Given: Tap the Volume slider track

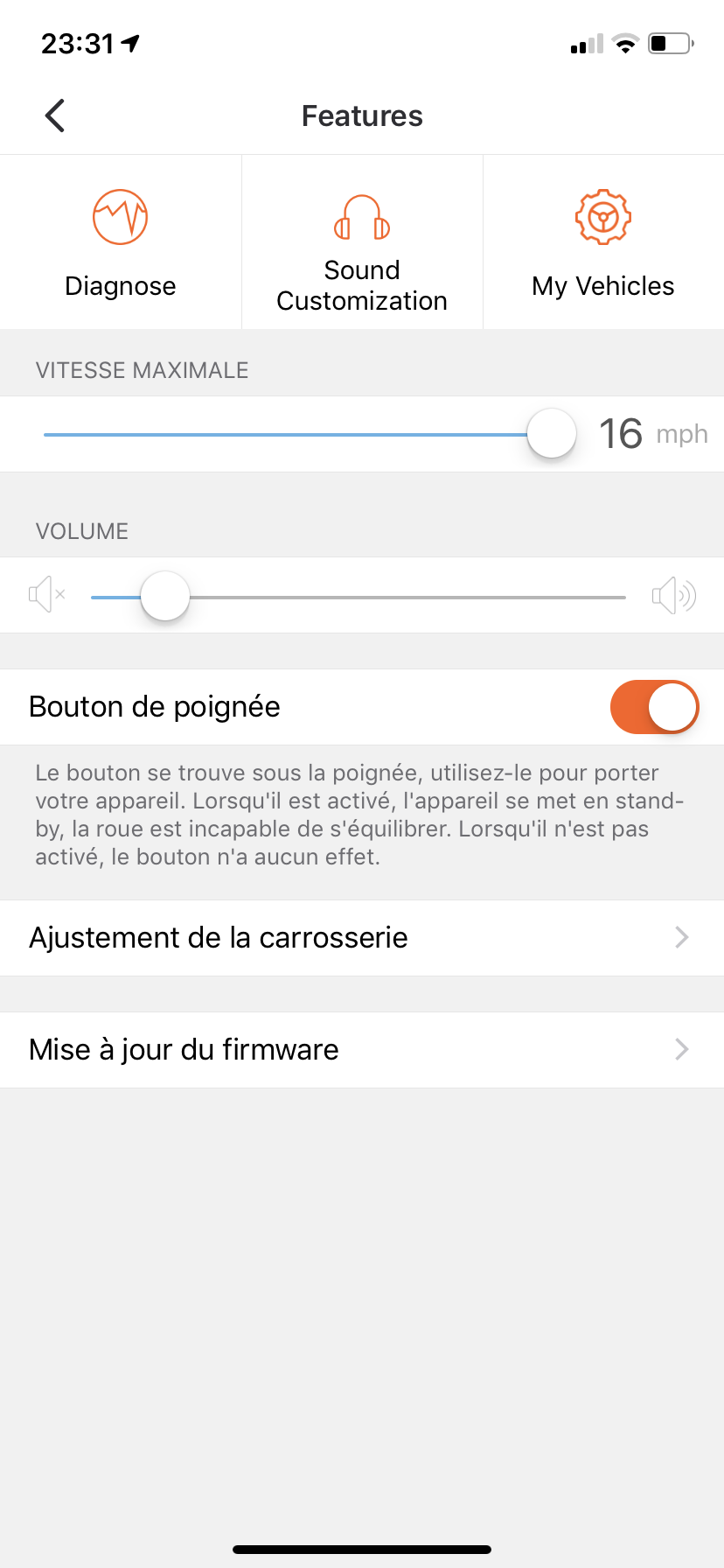Looking at the screenshot, I should (359, 597).
